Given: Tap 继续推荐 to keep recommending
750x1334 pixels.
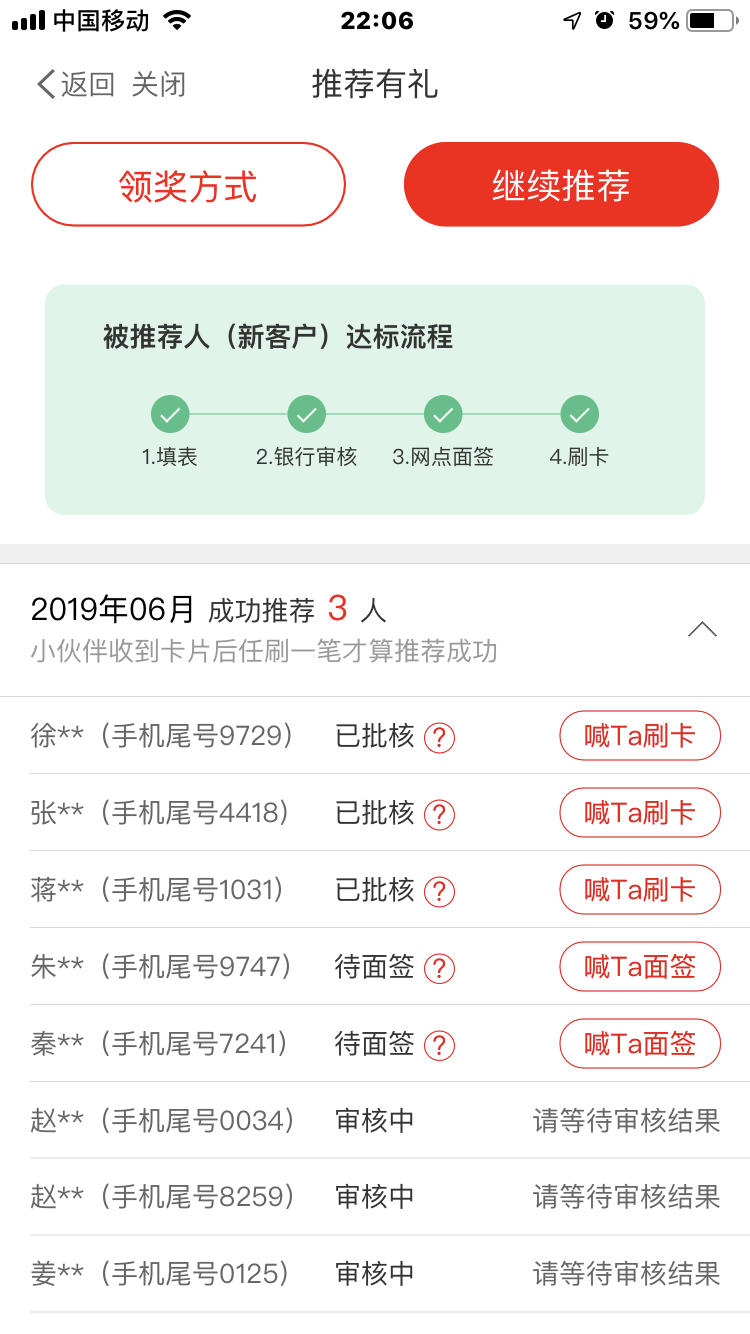Looking at the screenshot, I should (561, 185).
